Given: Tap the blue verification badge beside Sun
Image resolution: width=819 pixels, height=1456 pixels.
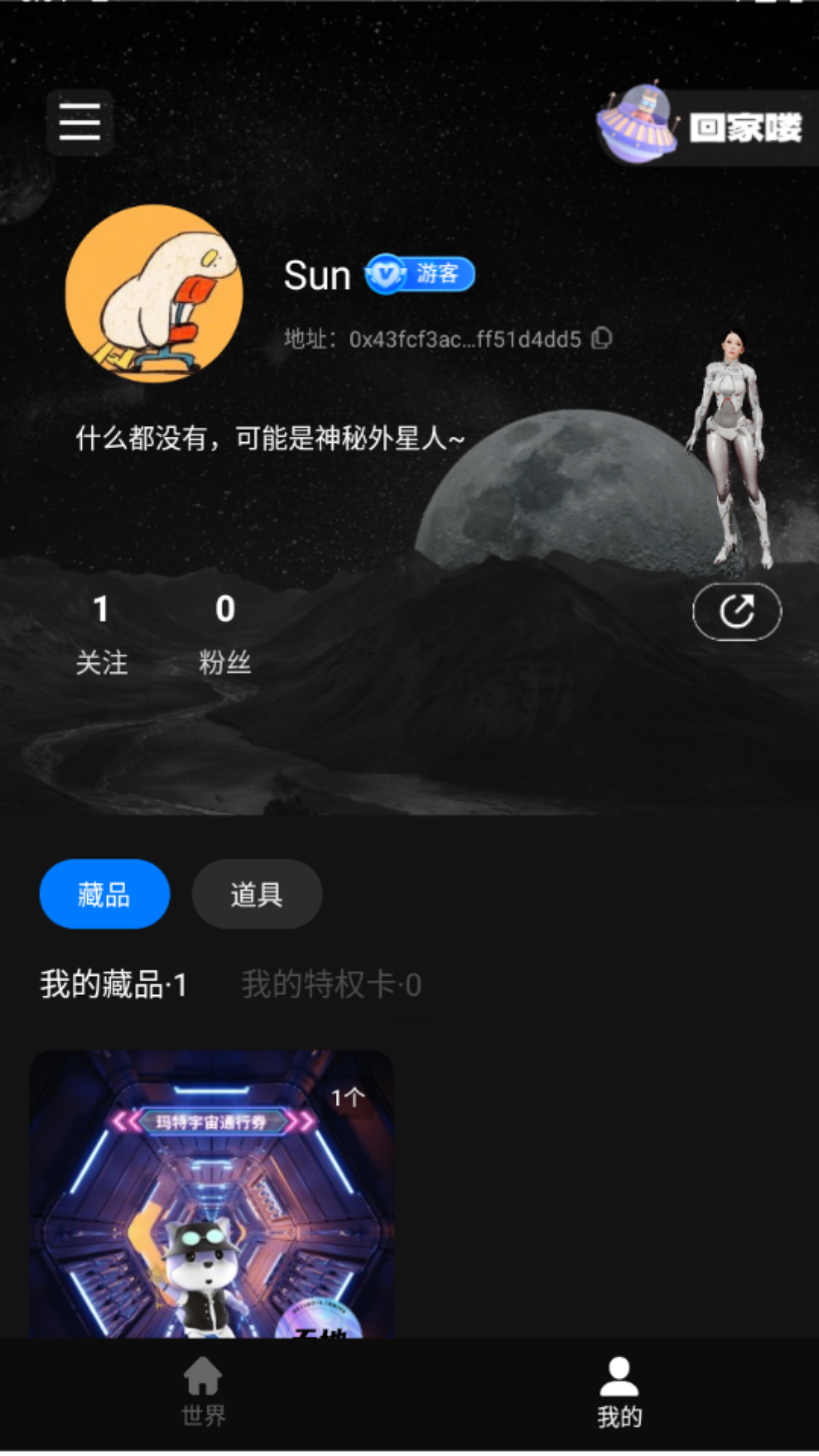Looking at the screenshot, I should 384,275.
